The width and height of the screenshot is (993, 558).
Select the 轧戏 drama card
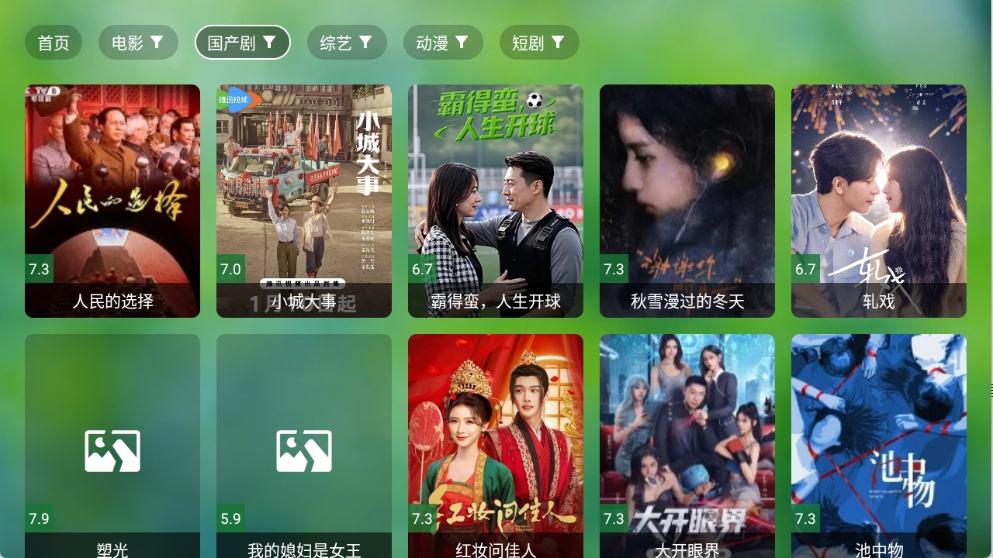[x=879, y=200]
